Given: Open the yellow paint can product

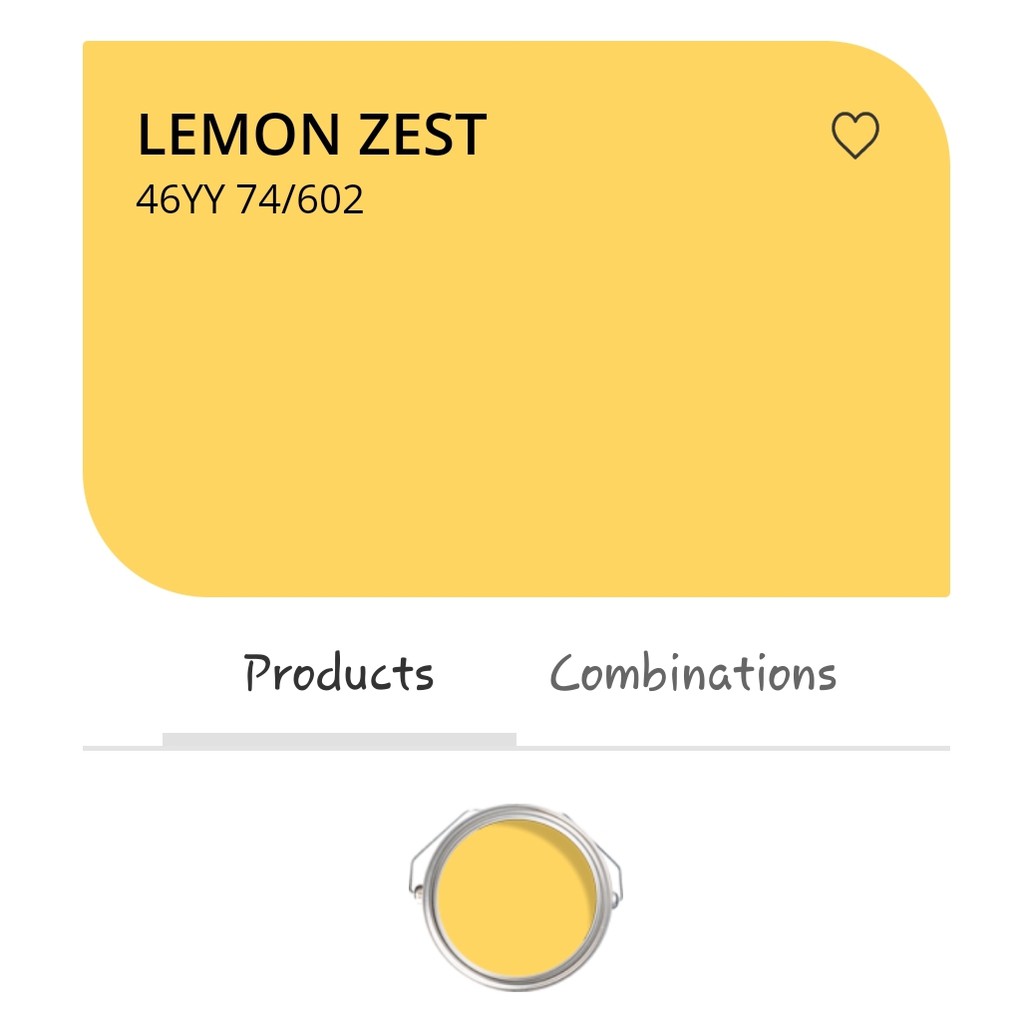Looking at the screenshot, I should pyautogui.click(x=515, y=895).
